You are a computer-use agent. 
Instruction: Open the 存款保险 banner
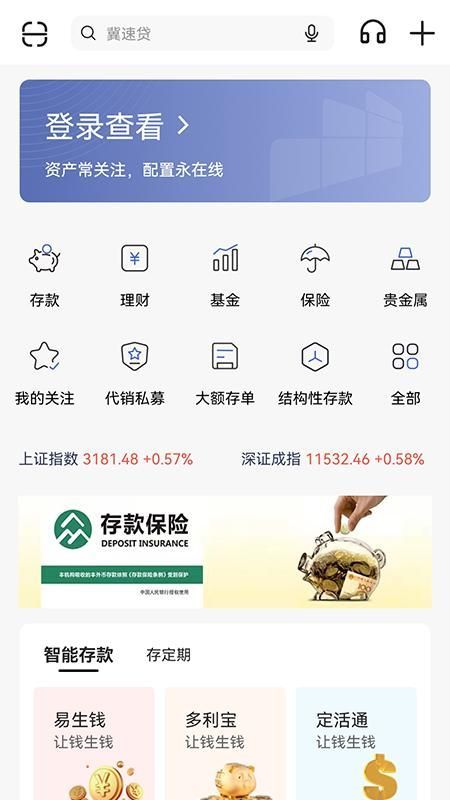(225, 552)
